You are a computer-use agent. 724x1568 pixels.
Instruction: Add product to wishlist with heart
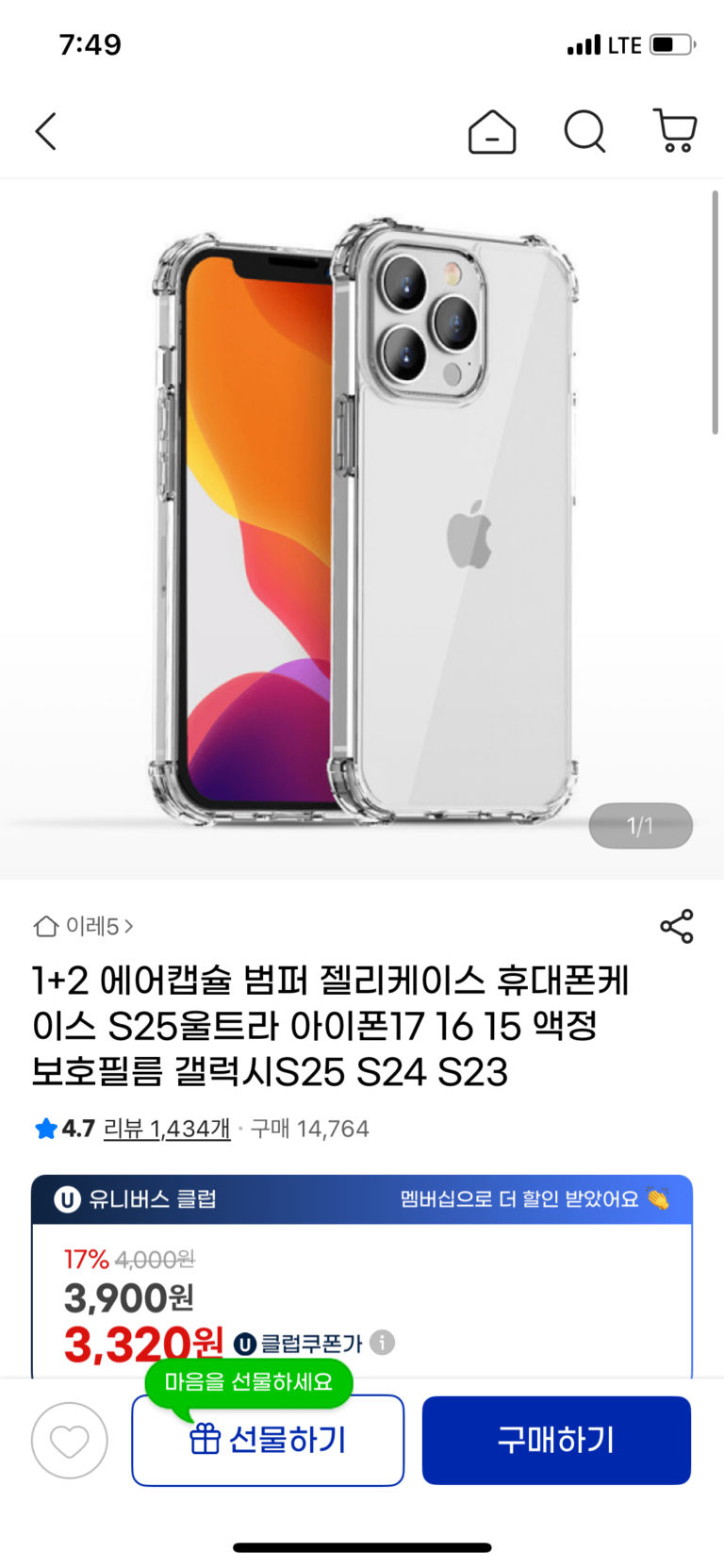click(x=69, y=1441)
